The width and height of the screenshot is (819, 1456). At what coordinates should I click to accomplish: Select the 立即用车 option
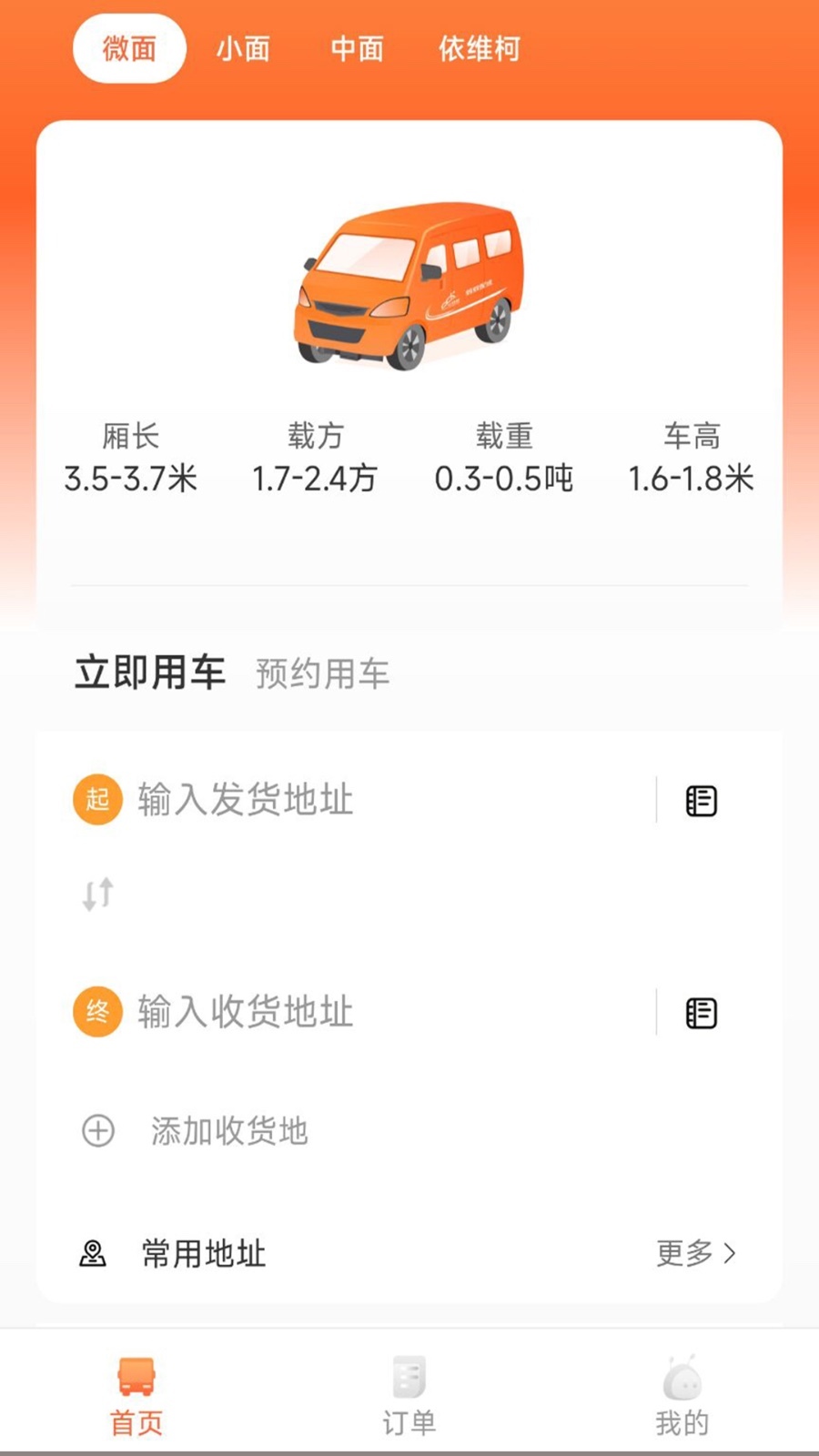(x=150, y=673)
